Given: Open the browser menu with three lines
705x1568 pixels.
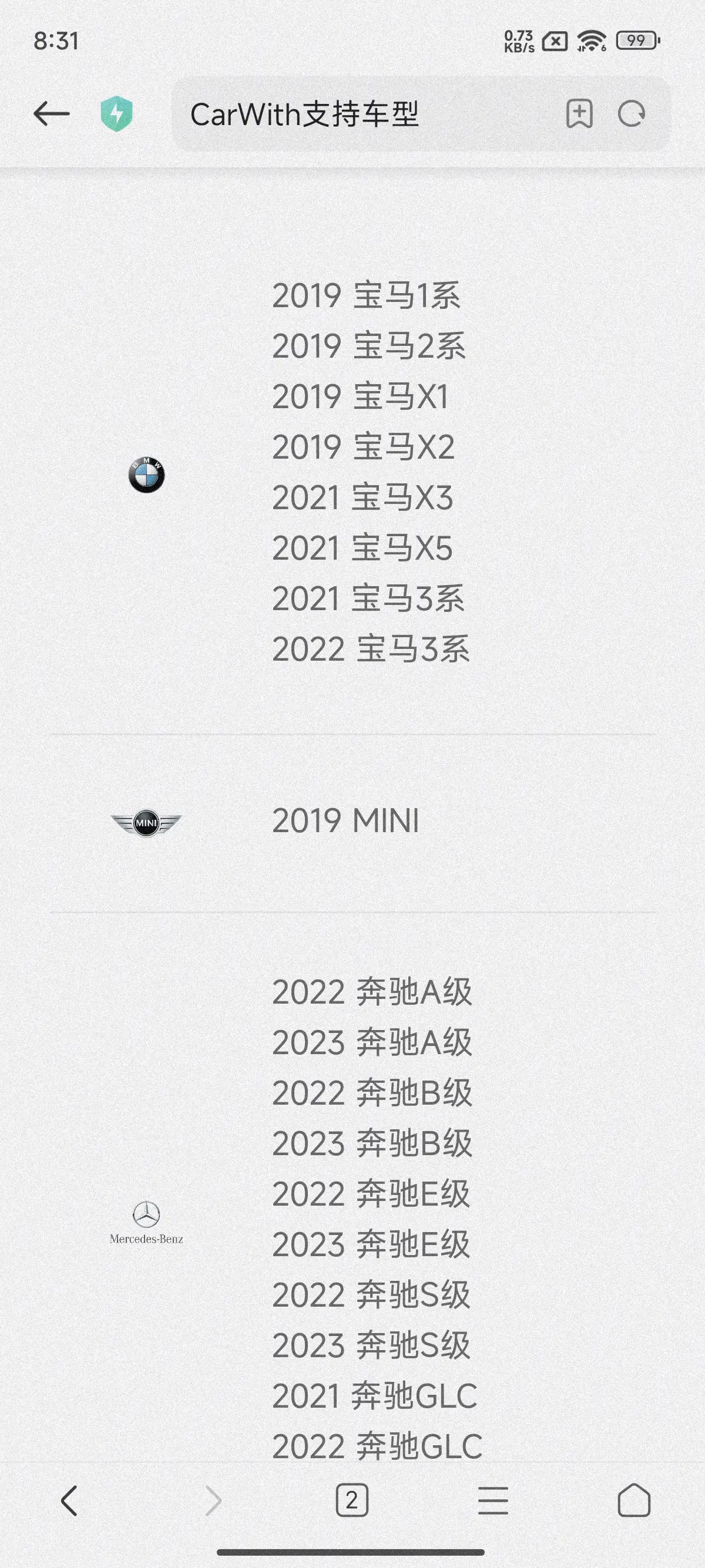Looking at the screenshot, I should pyautogui.click(x=492, y=1500).
